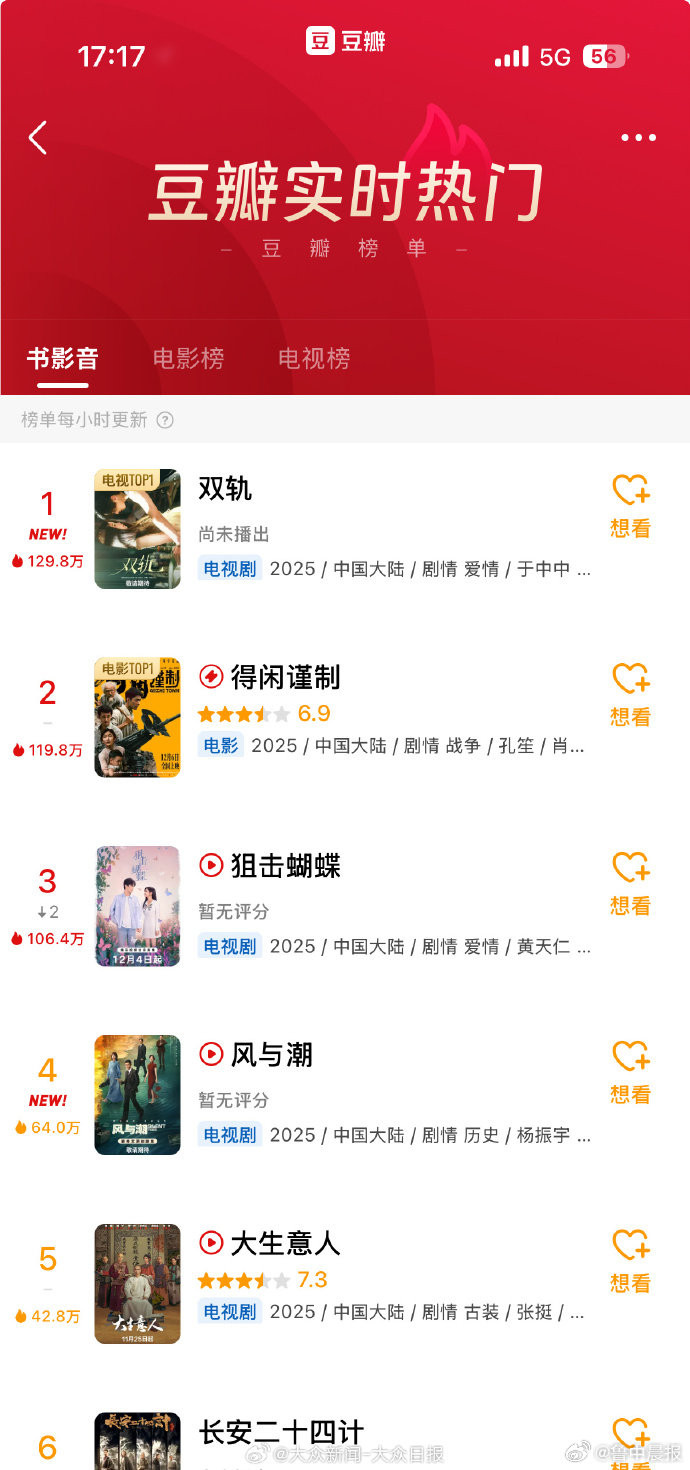
Task: Add 风与潮 to 想看
Action: (x=630, y=1072)
